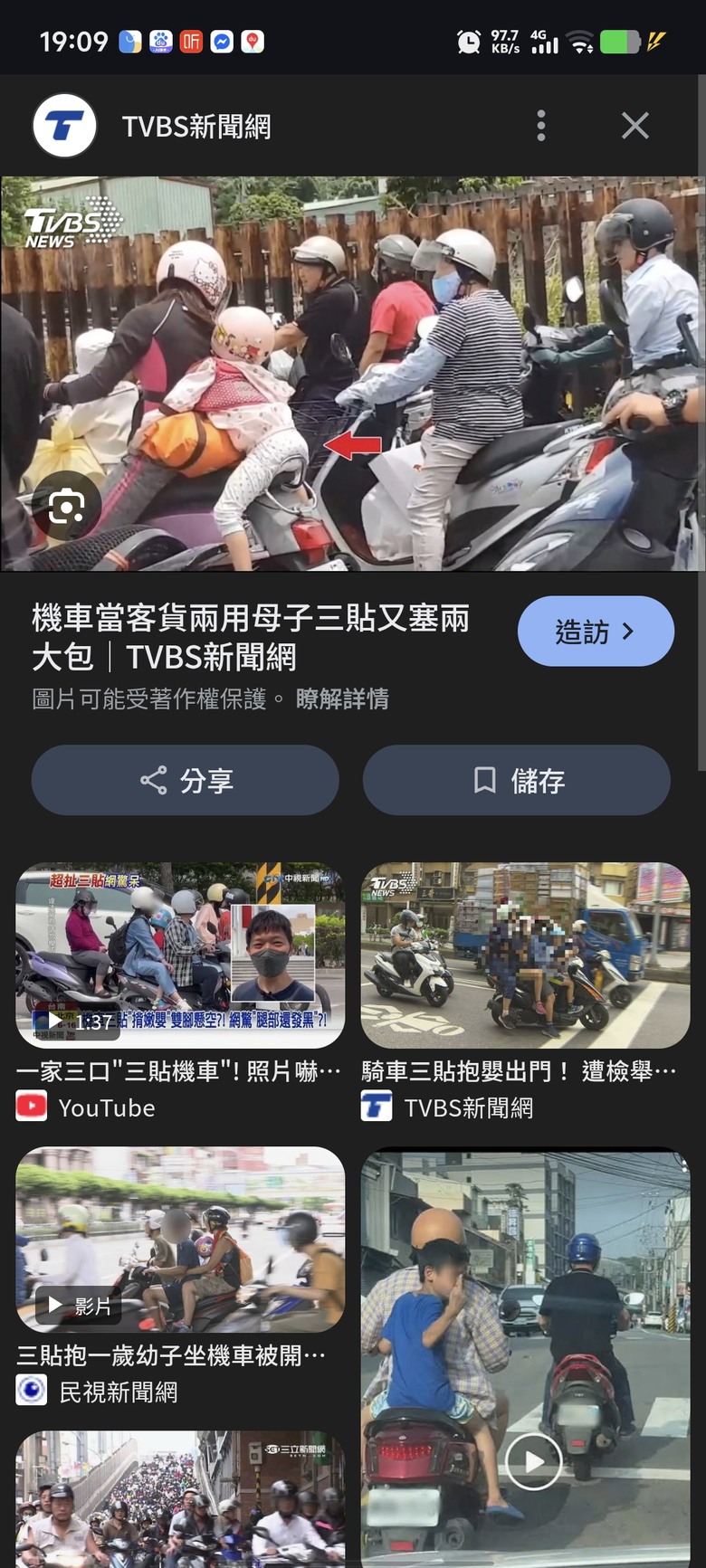Tap the 儲存 save button
706x1568 pixels.
tap(516, 779)
